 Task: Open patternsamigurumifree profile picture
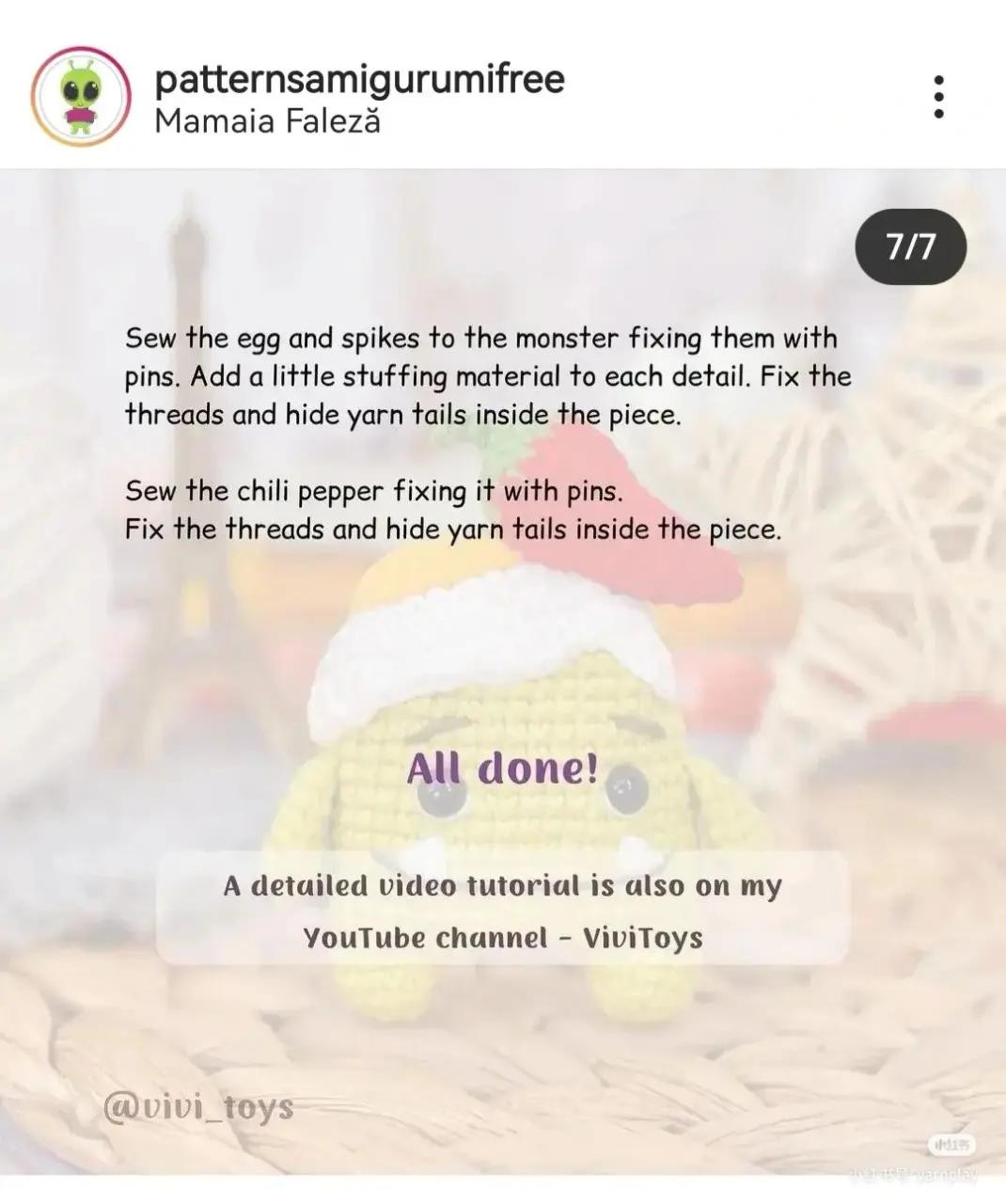(x=80, y=96)
